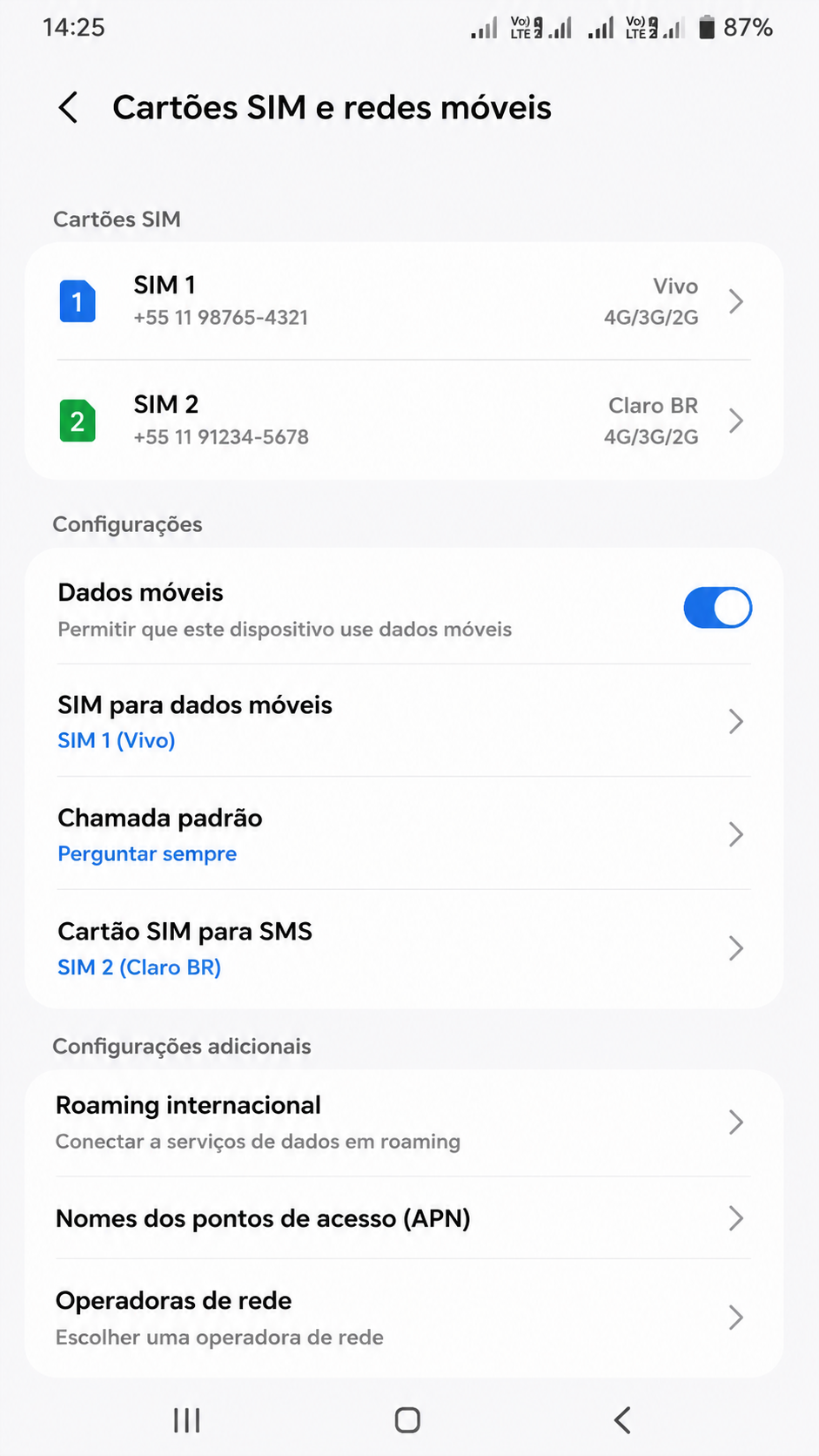Screen dimensions: 819x1456
Task: Open Cartão SIM para SMS
Action: click(x=404, y=948)
